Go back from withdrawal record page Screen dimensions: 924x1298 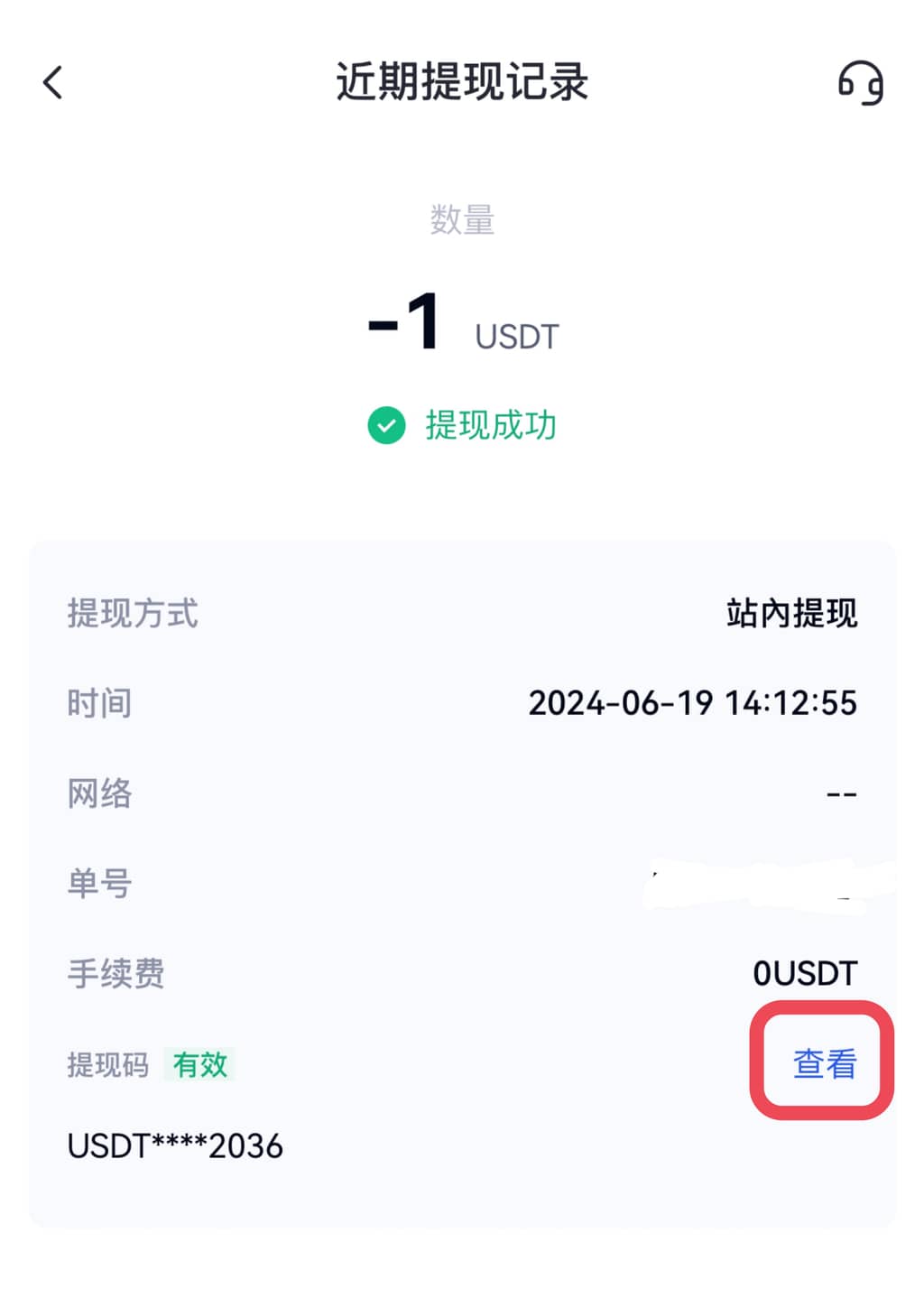click(x=53, y=83)
